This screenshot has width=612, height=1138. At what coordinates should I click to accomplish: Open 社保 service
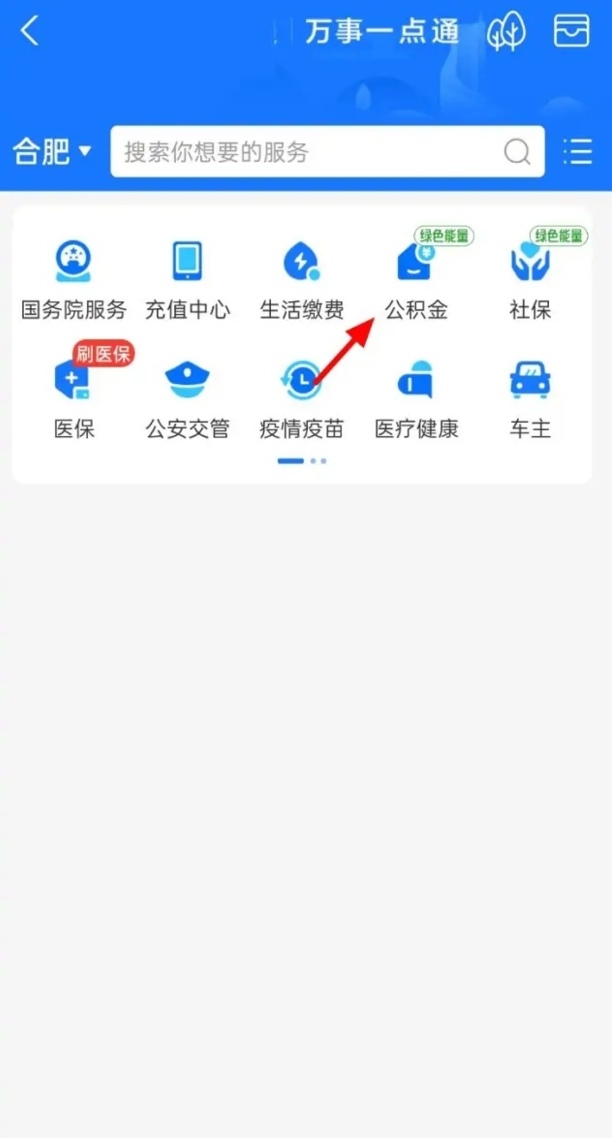click(x=530, y=280)
